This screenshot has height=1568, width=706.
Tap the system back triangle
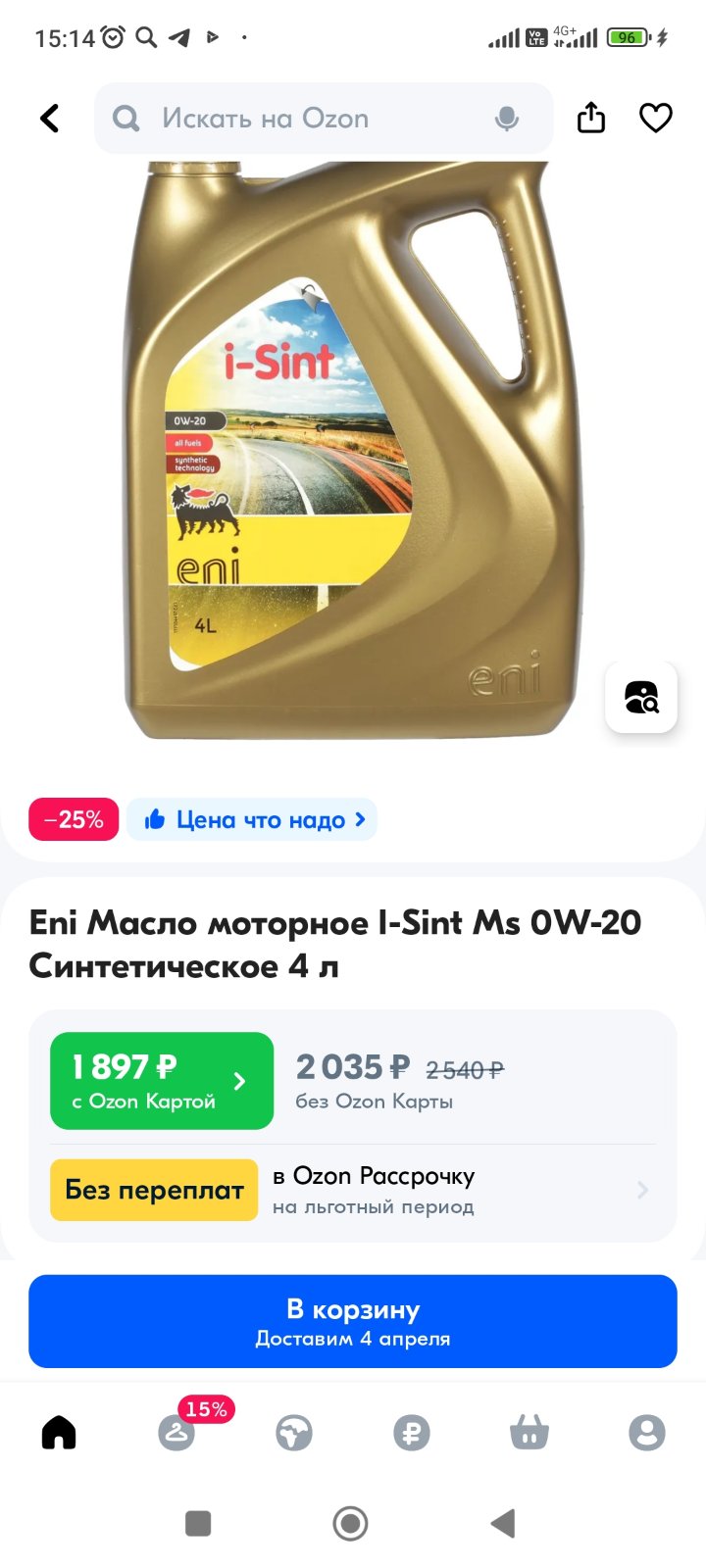point(503,1523)
